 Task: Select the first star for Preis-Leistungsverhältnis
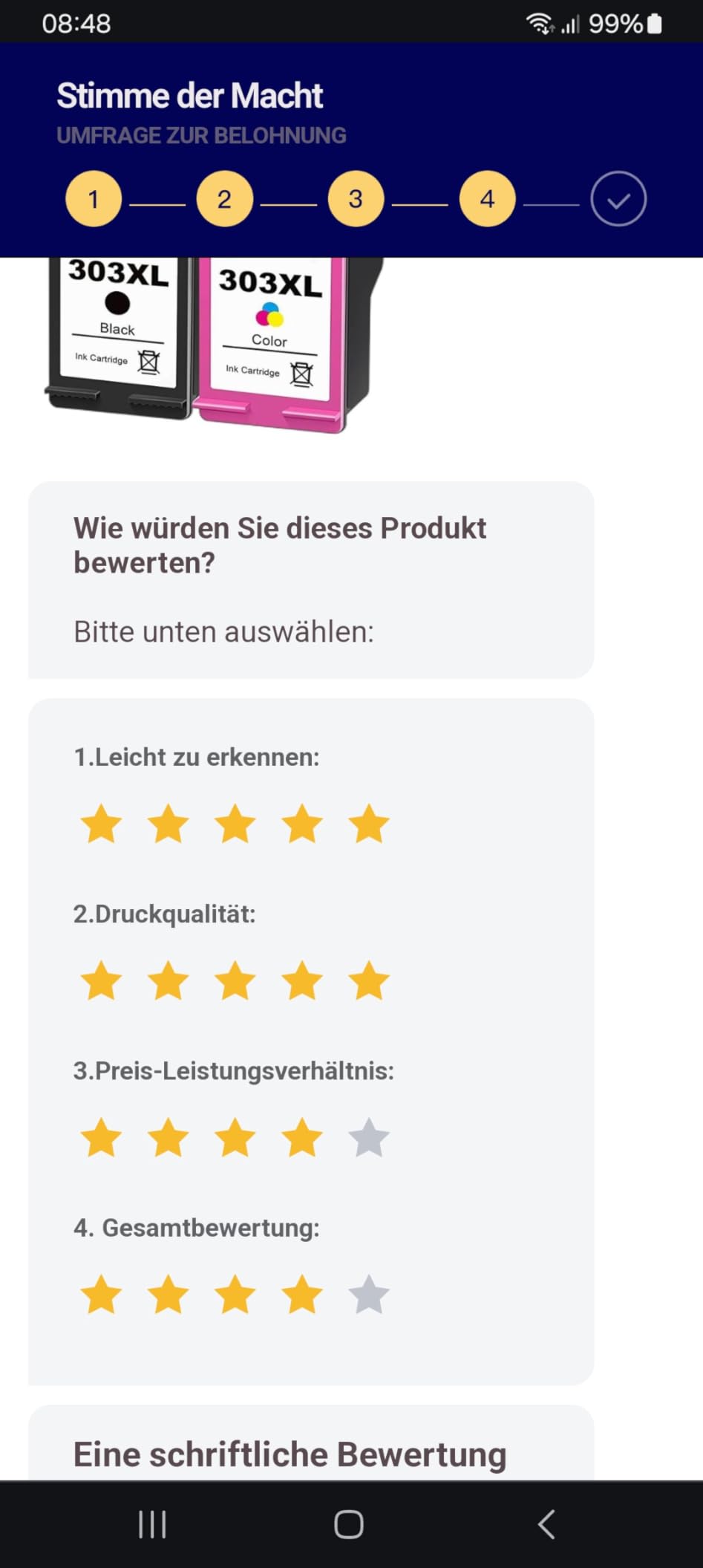pos(102,1136)
